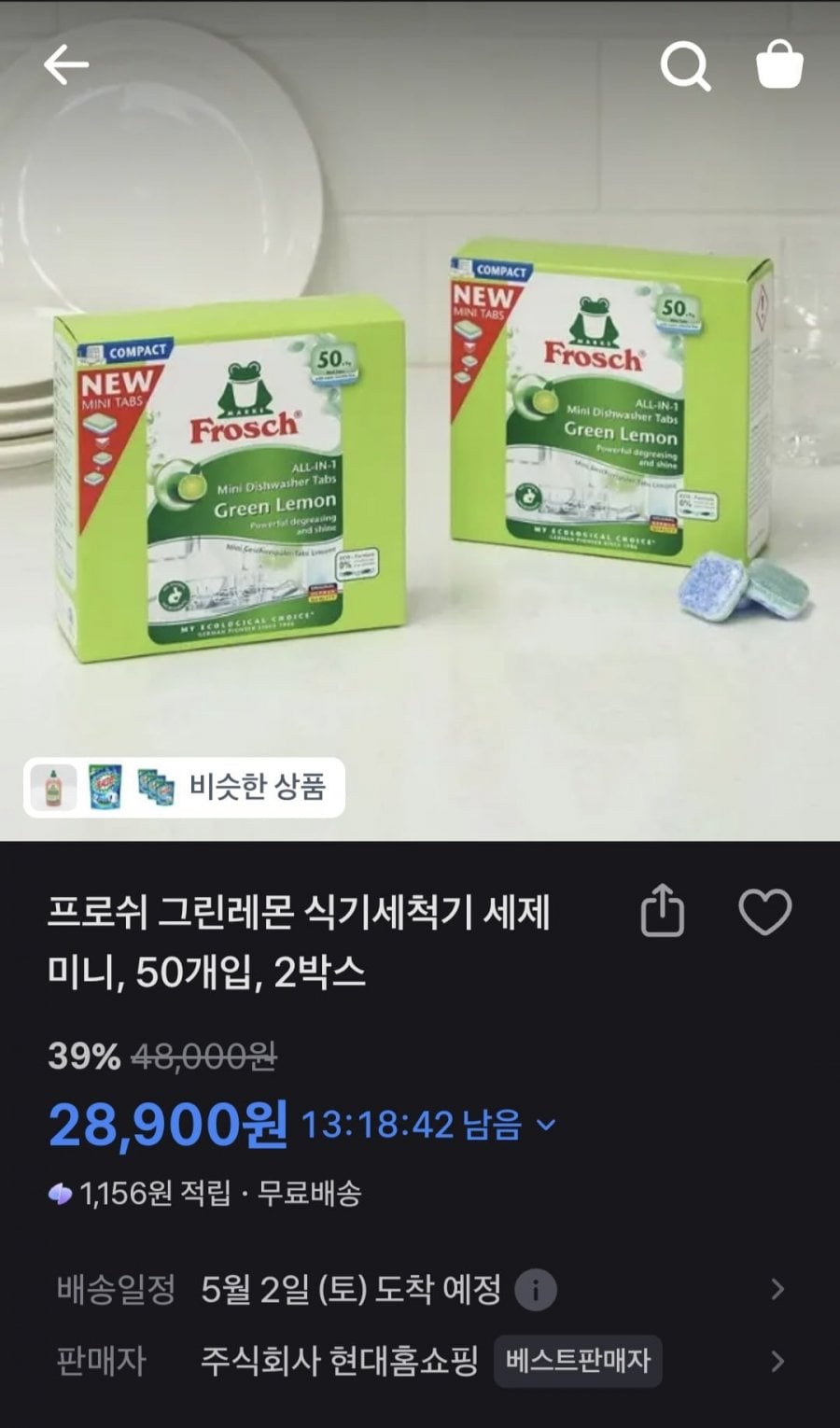
Task: Open the 배송일정 delivery schedule row
Action: [x=420, y=1290]
